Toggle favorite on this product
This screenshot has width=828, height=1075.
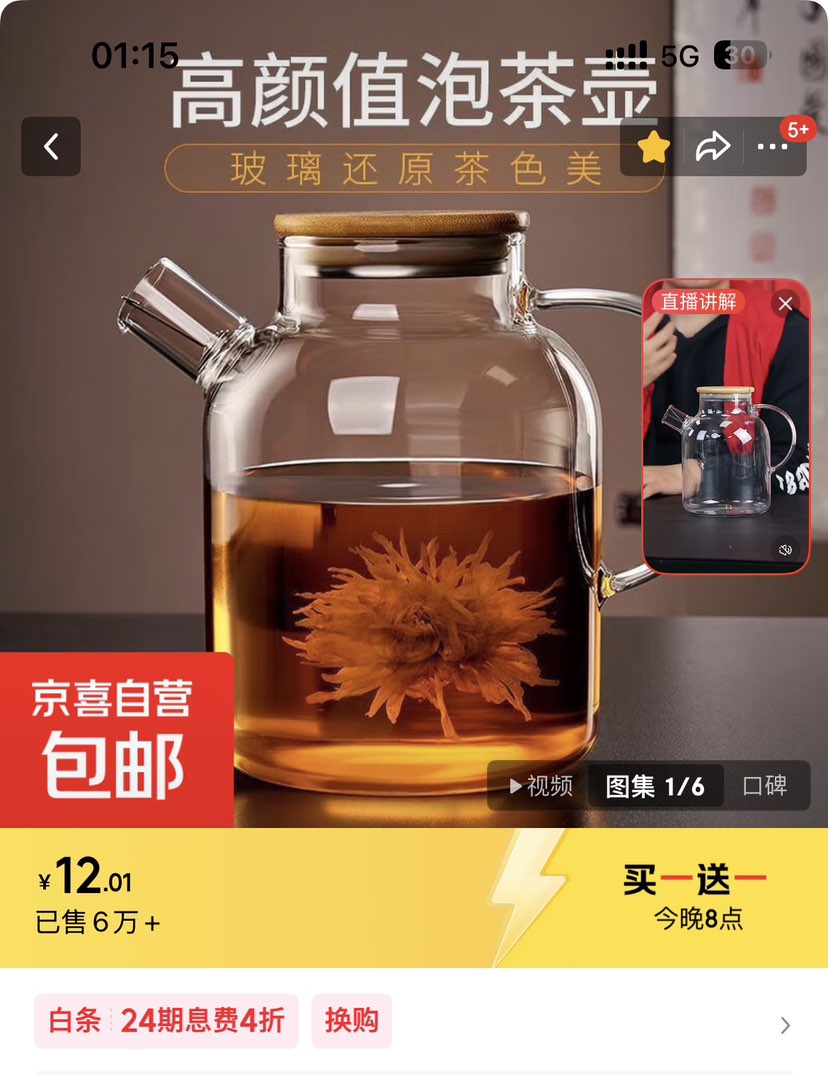tap(653, 146)
